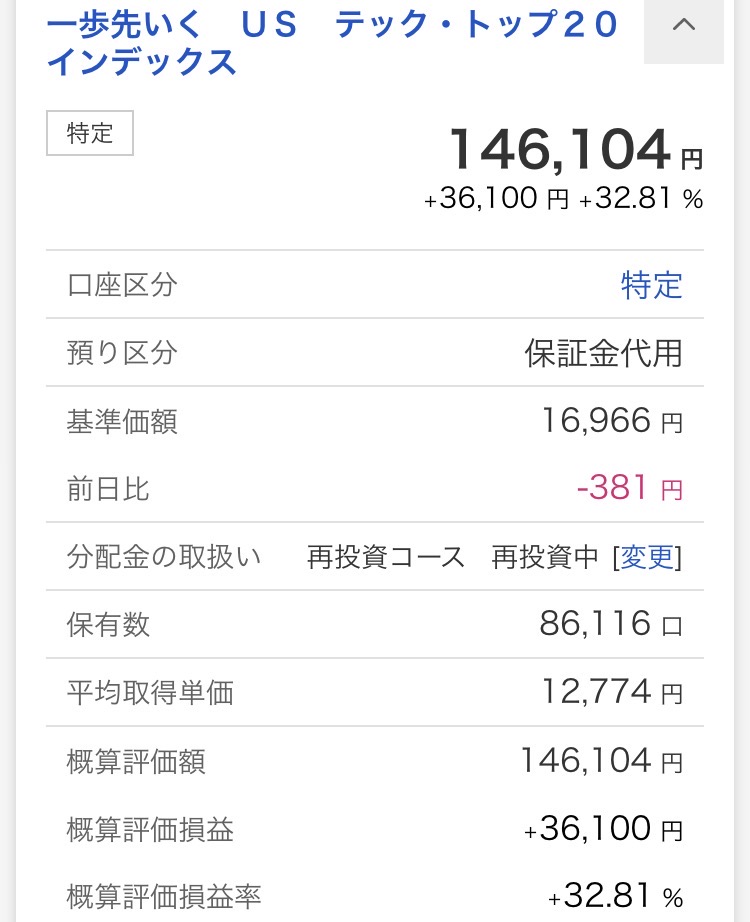Open the 一歩先いく US テック・トップ20 インデックス fund page

click(332, 42)
